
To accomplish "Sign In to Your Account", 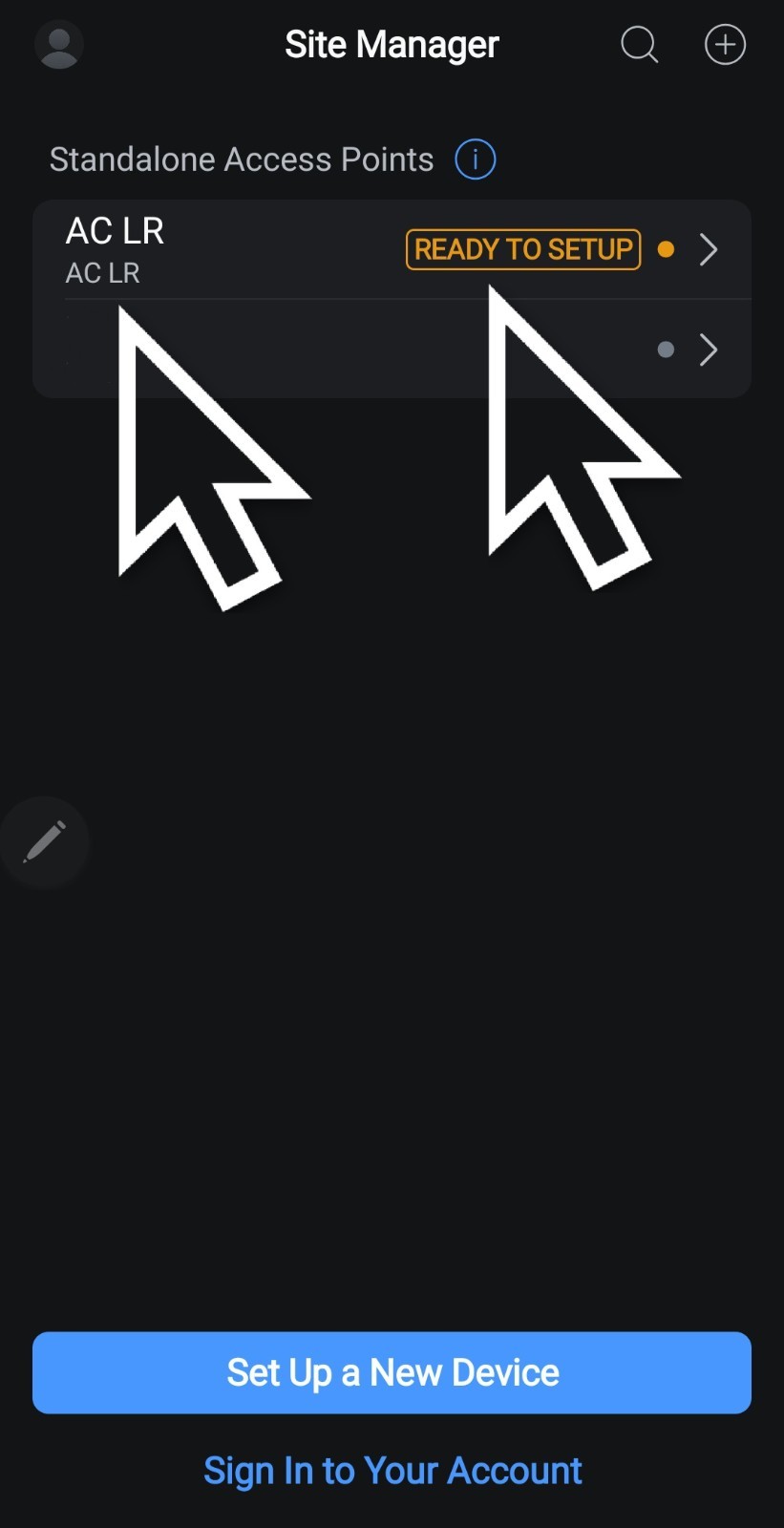I will [392, 1471].
